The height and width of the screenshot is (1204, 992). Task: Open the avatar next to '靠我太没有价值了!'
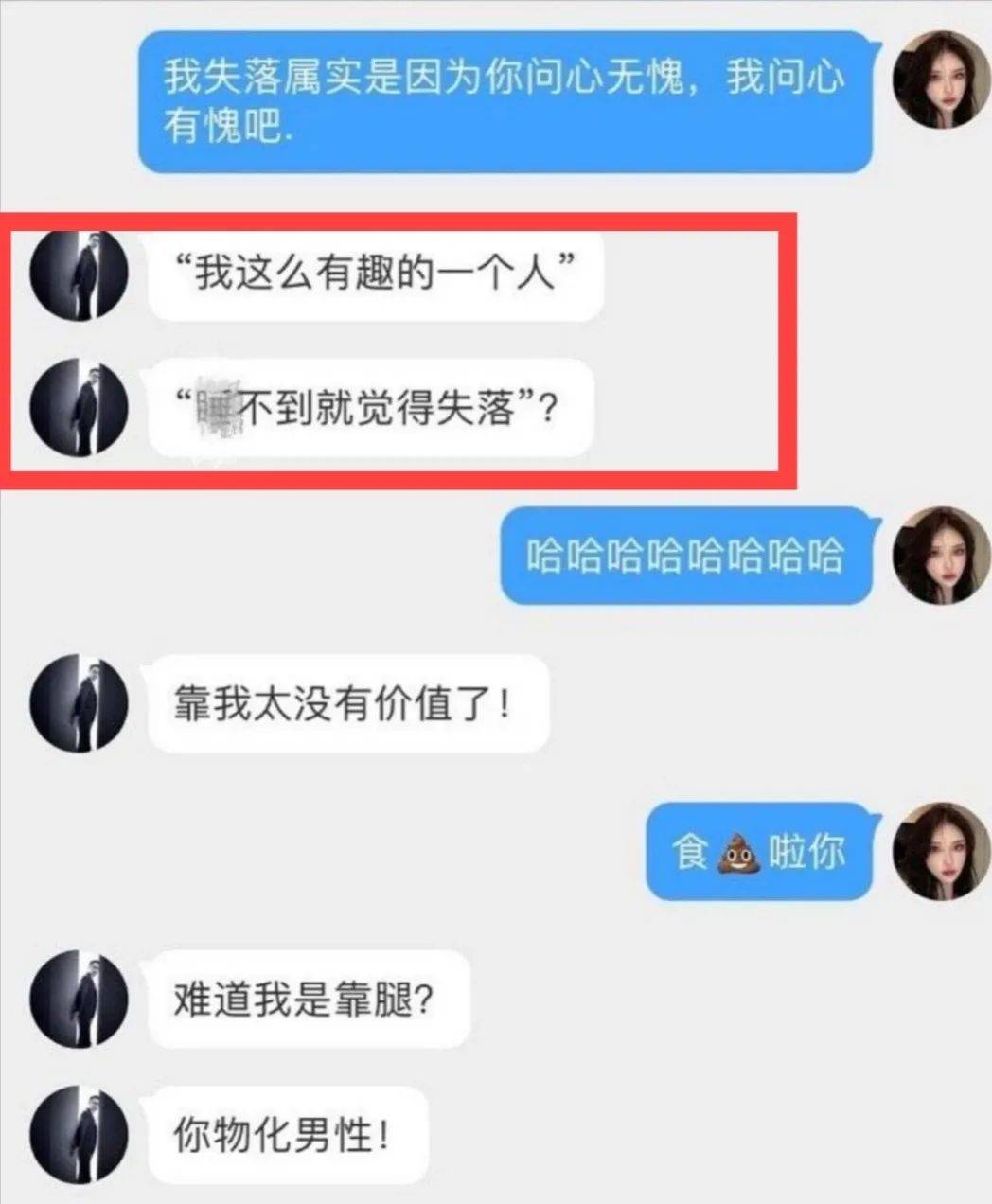click(79, 702)
